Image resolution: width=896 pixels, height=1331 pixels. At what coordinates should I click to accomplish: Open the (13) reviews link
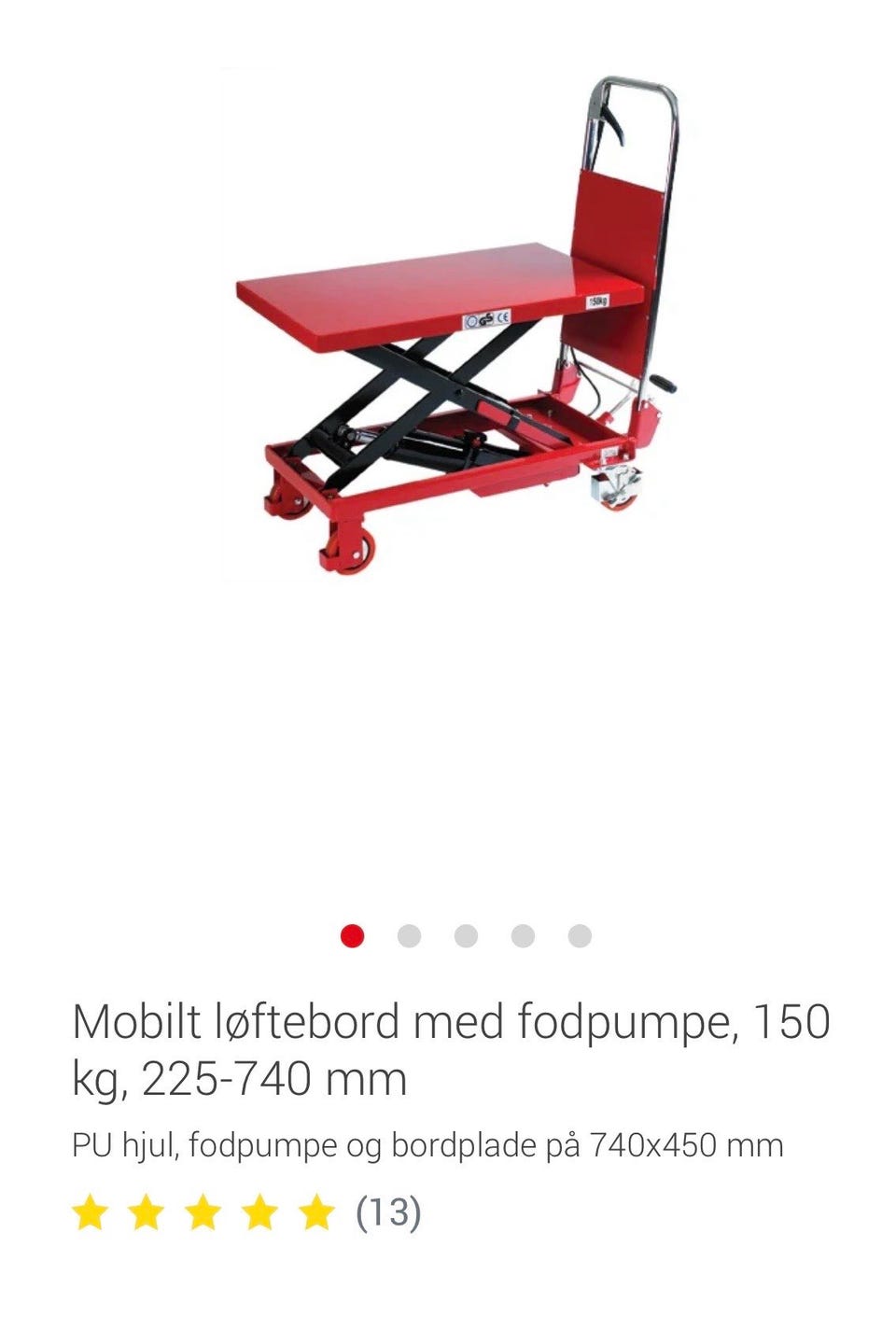[386, 1215]
